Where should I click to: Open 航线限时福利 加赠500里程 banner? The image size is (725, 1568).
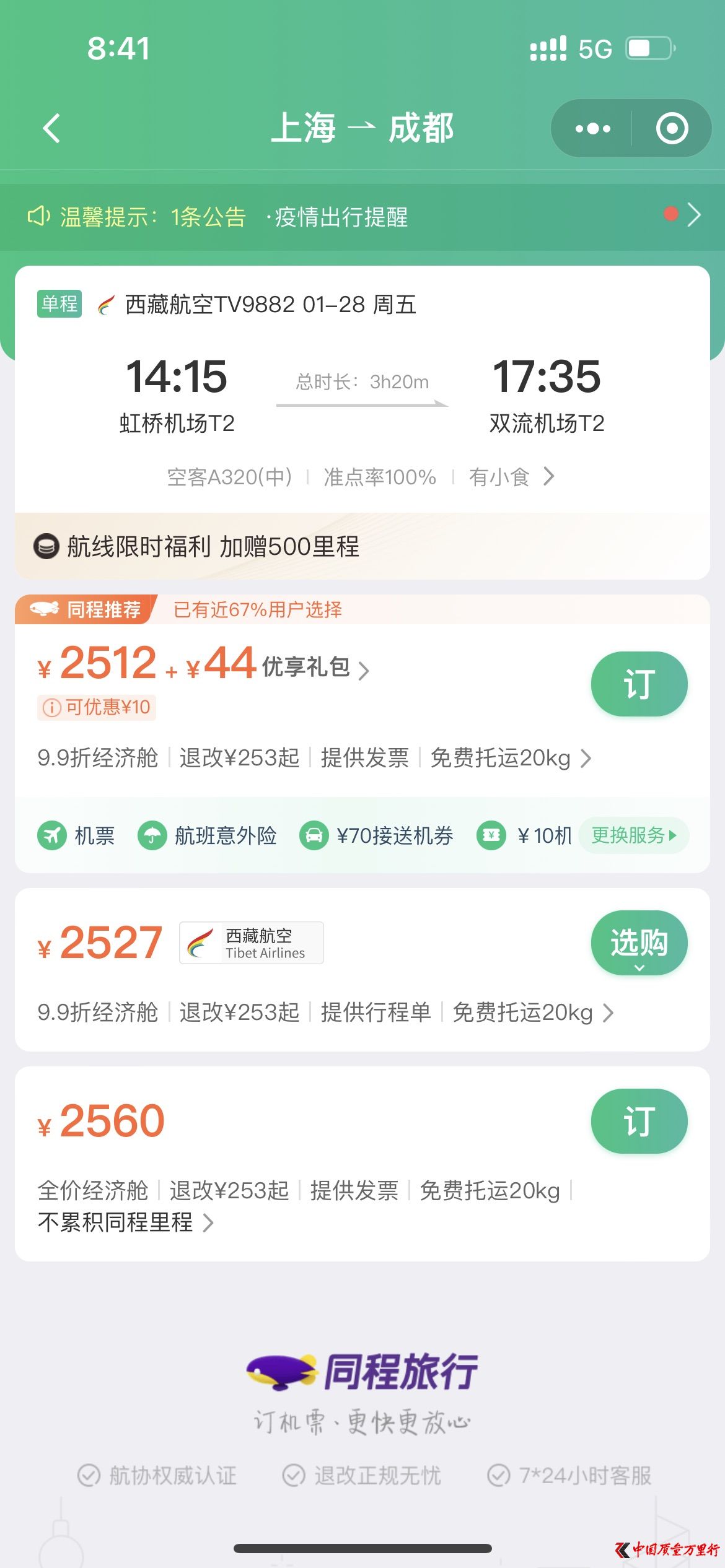(362, 546)
